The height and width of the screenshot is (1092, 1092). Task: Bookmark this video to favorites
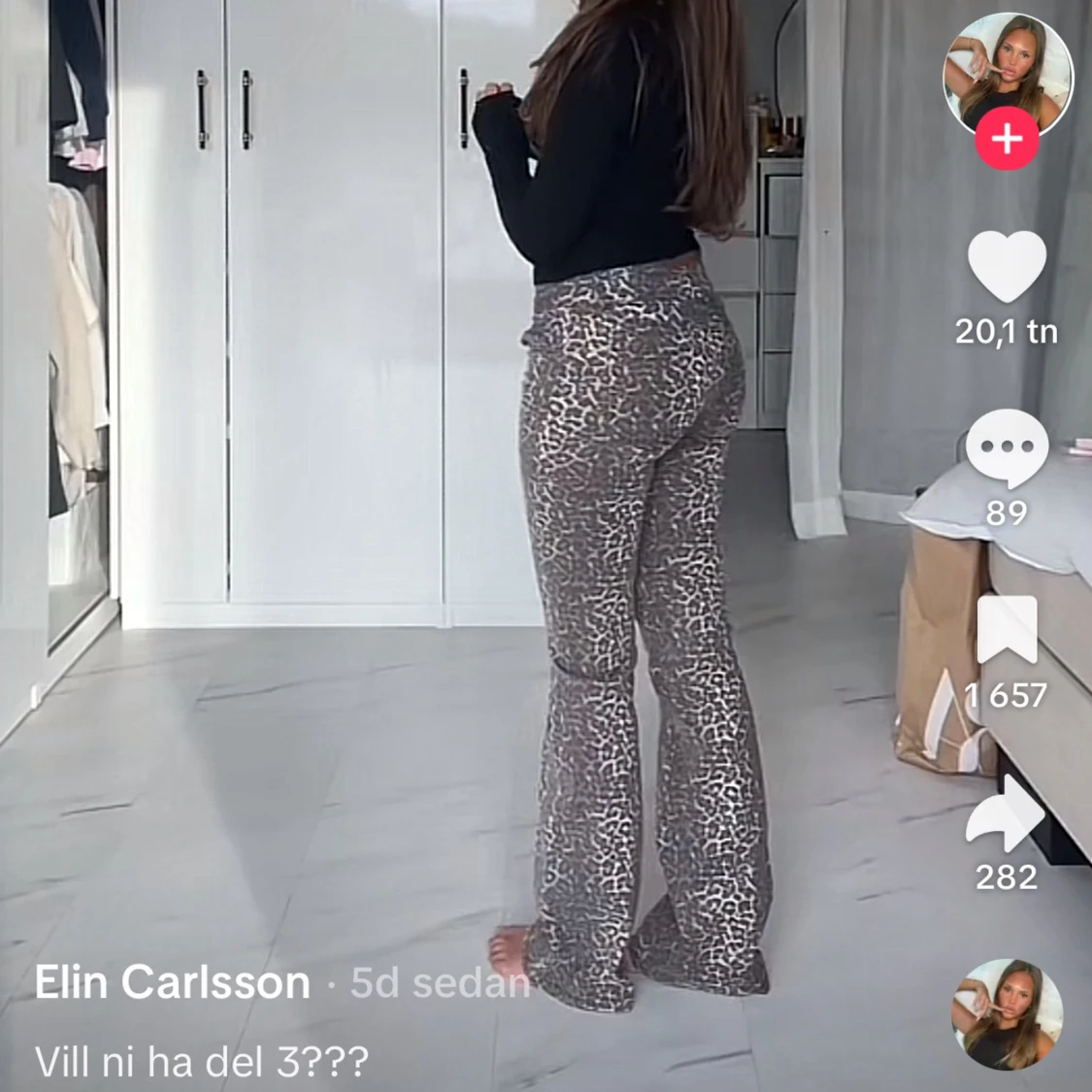(x=1008, y=630)
